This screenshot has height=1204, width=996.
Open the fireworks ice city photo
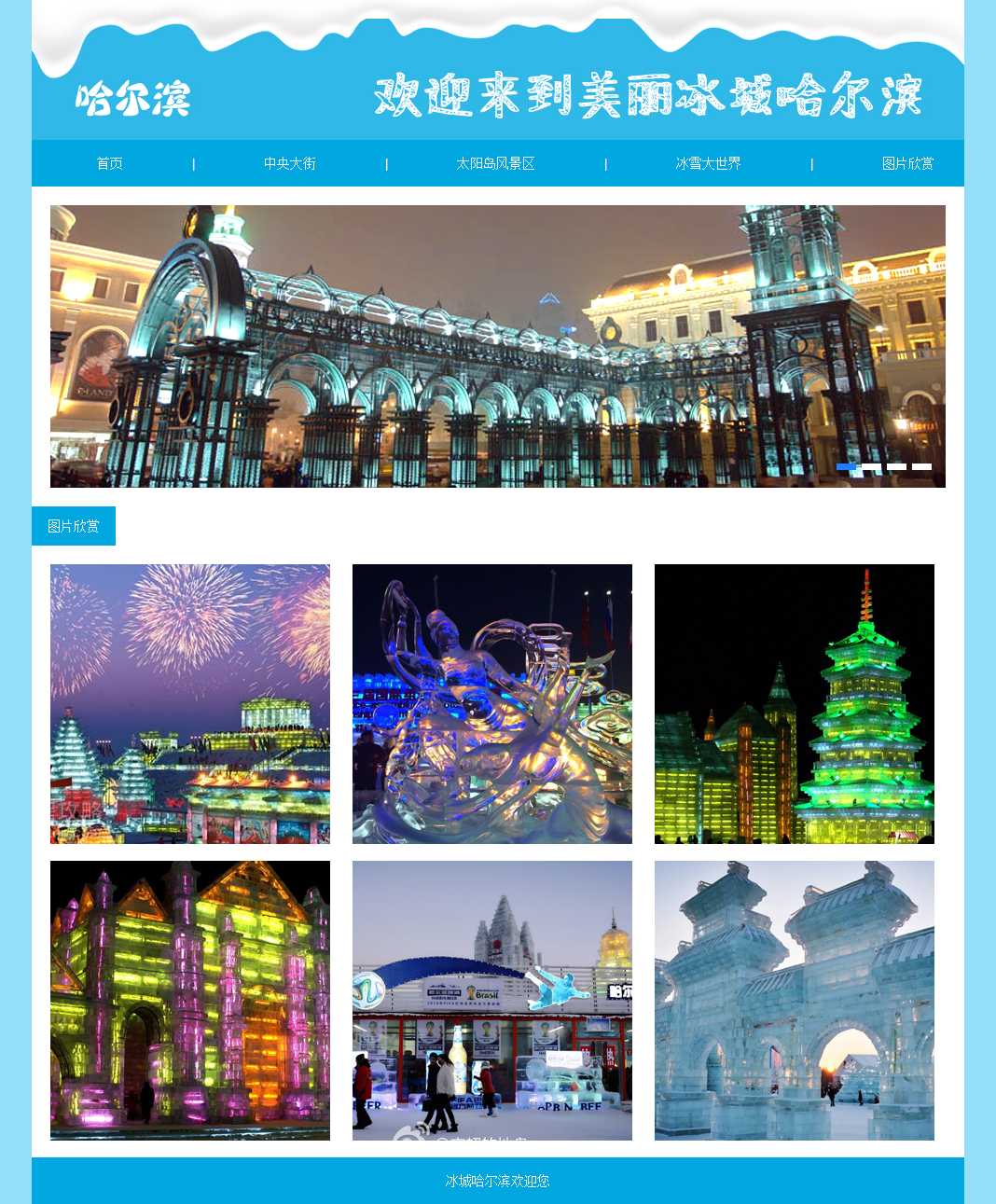[190, 704]
